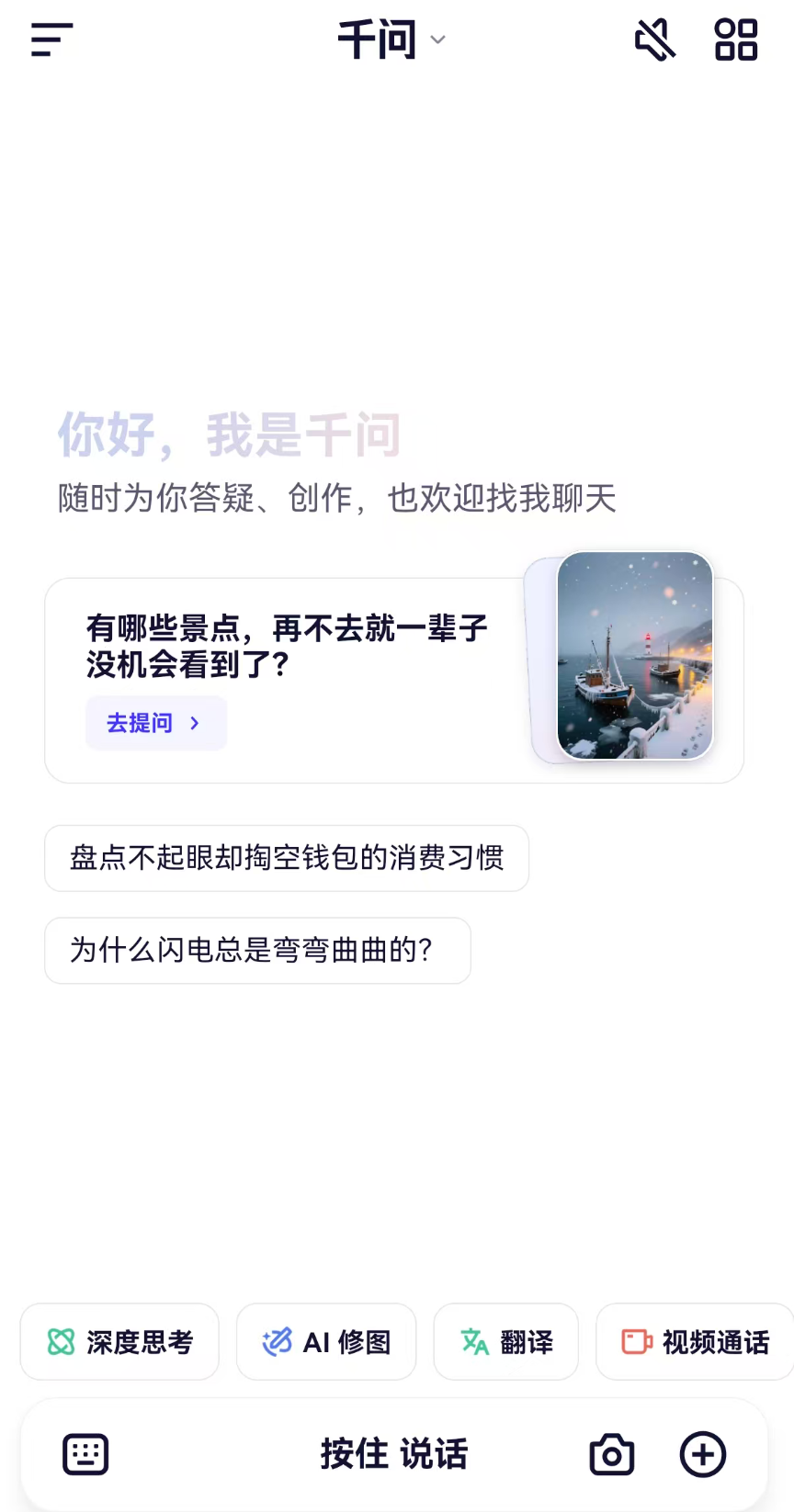Click the chevron arrow inside 去提问

tap(194, 723)
